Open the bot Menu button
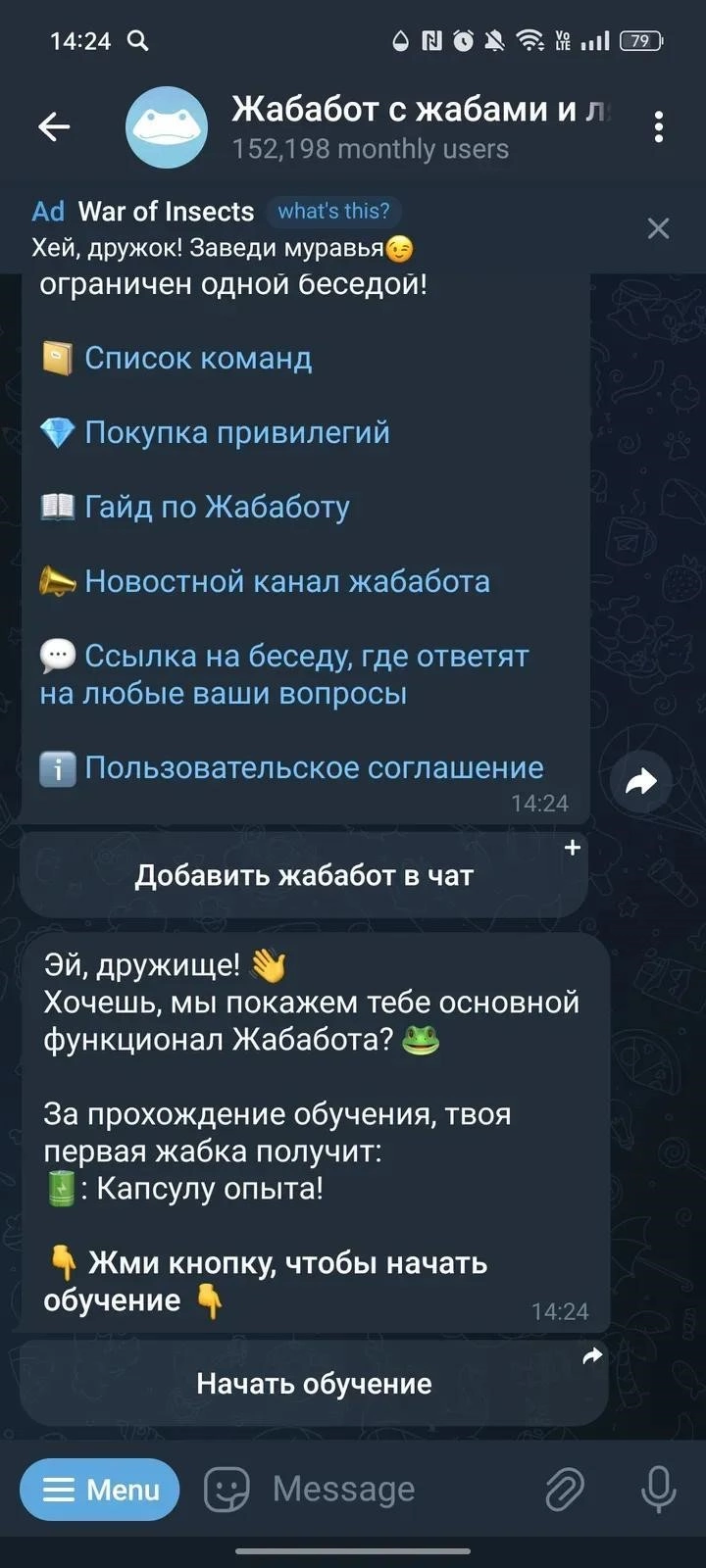The width and height of the screenshot is (706, 1568). pos(100,1490)
